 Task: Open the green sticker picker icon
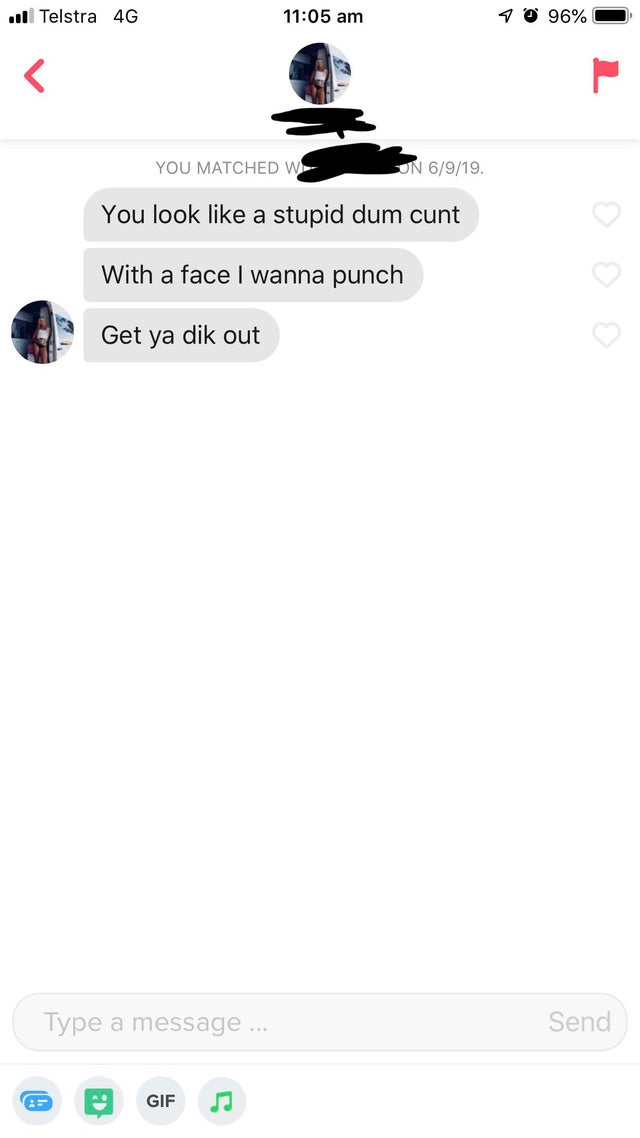click(99, 1101)
